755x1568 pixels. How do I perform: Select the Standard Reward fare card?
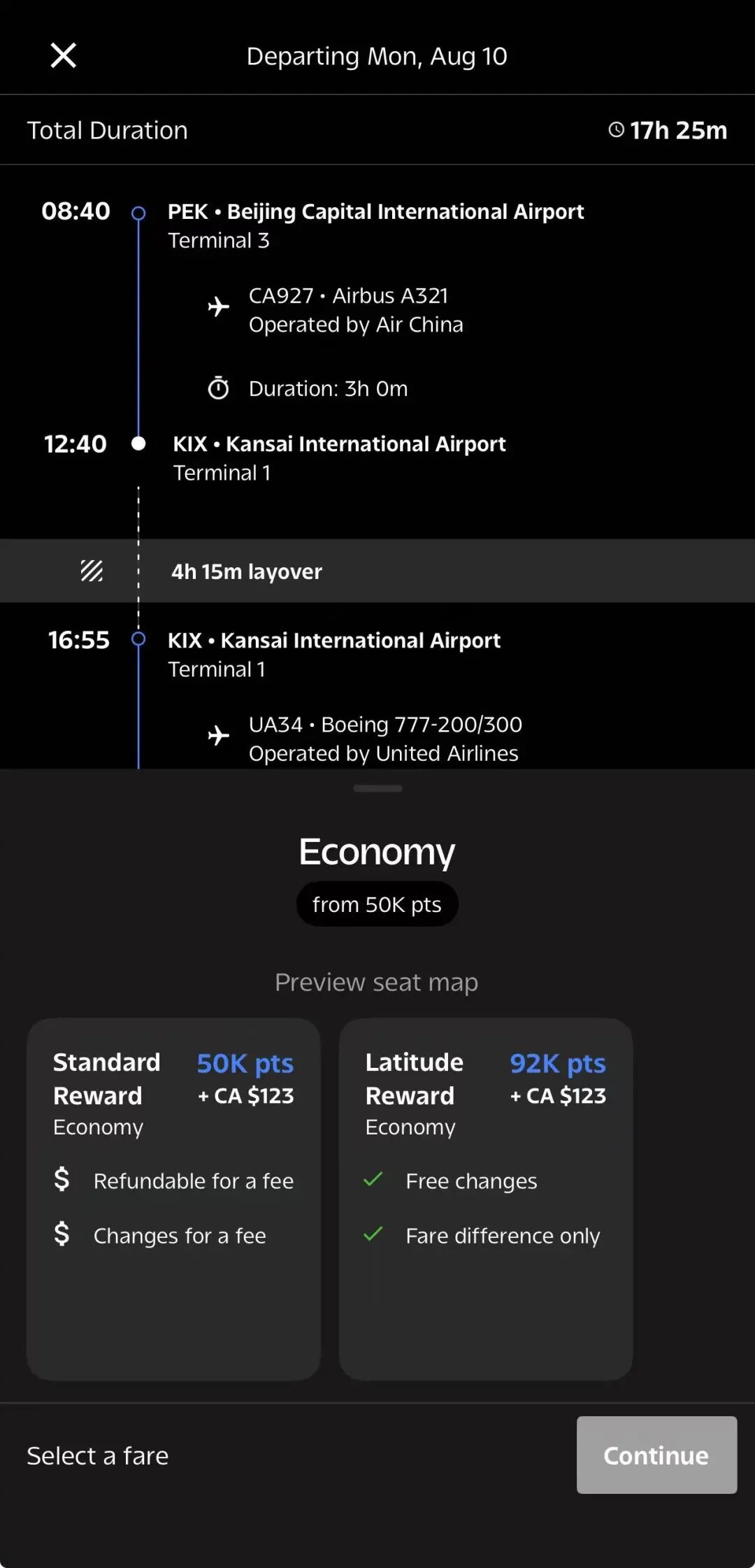(173, 1198)
